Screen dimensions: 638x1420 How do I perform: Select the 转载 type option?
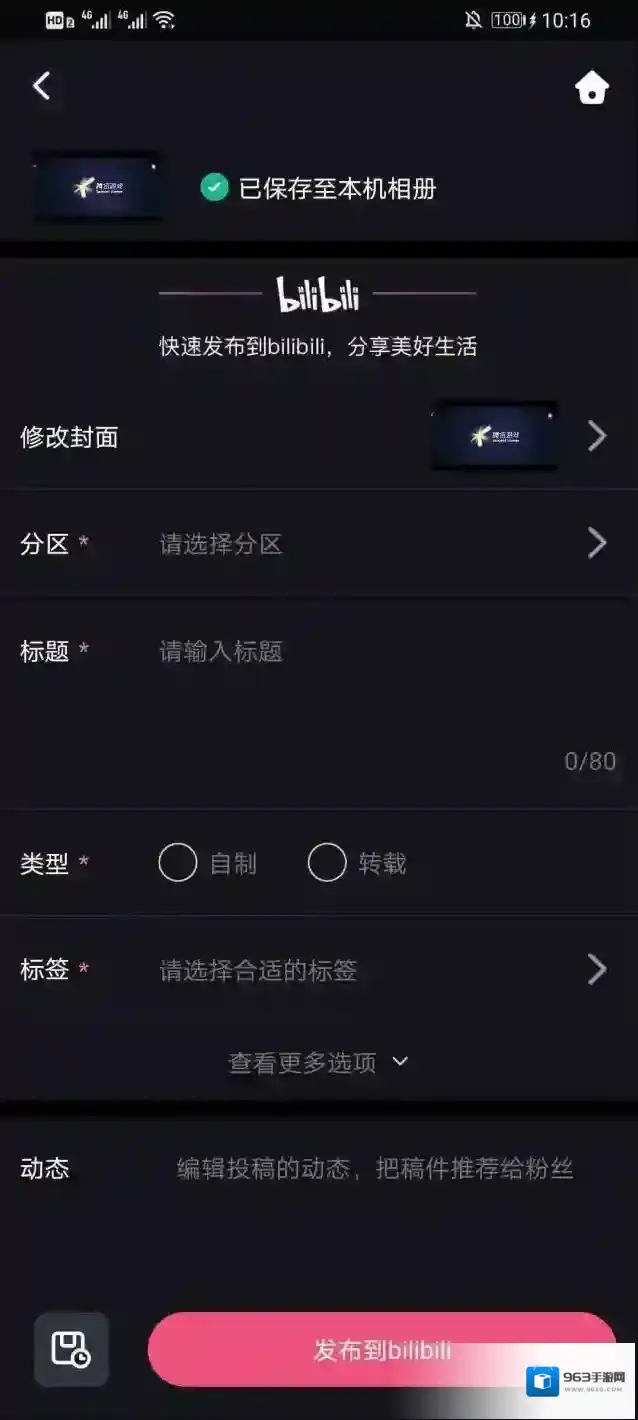327,863
